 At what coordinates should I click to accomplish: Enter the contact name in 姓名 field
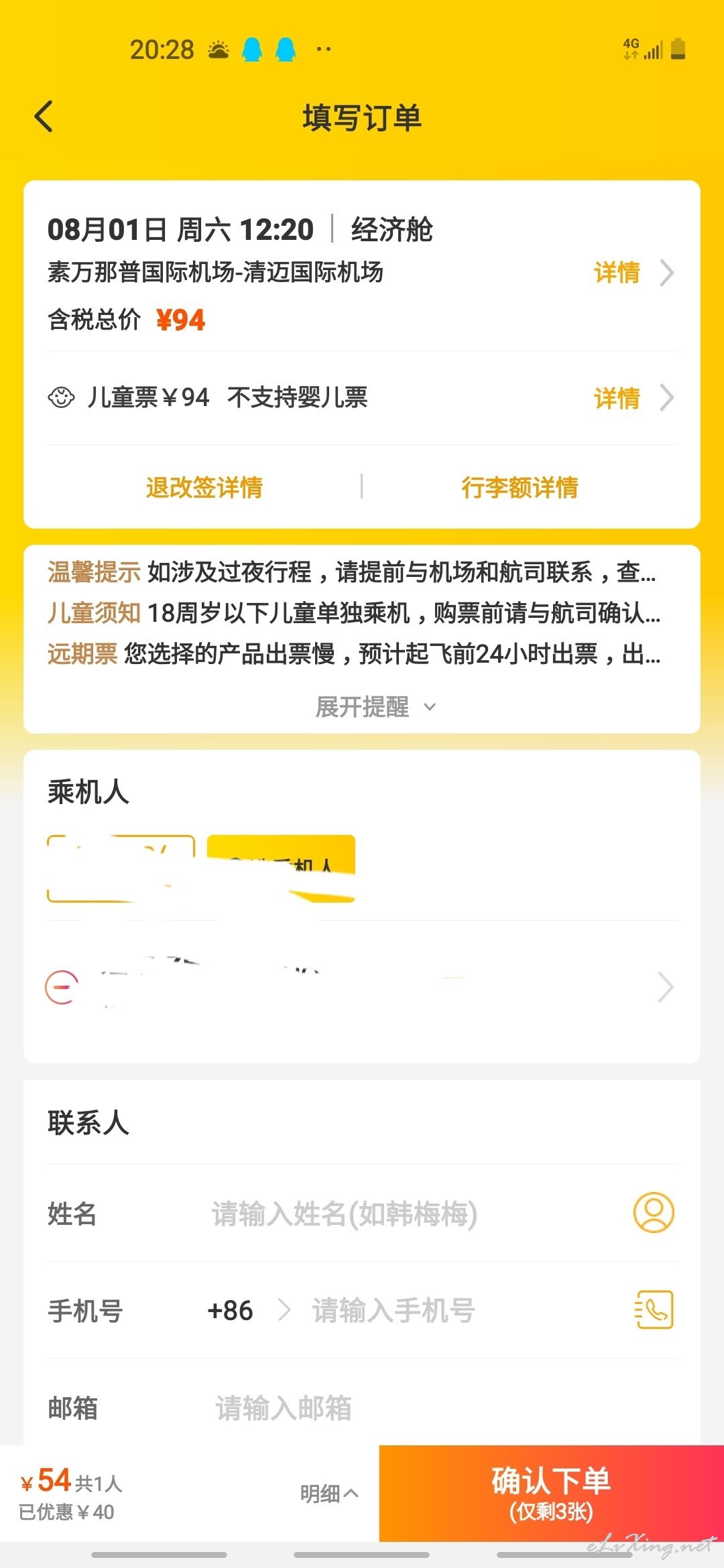(x=409, y=1214)
